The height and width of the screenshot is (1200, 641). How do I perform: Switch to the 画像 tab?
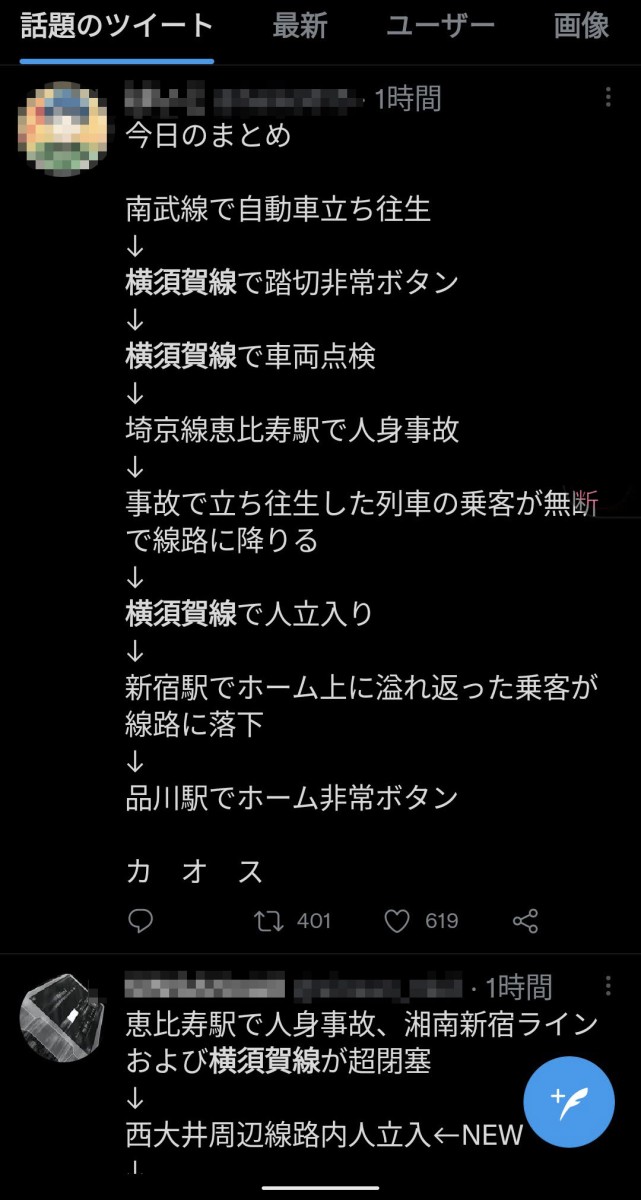[x=582, y=26]
